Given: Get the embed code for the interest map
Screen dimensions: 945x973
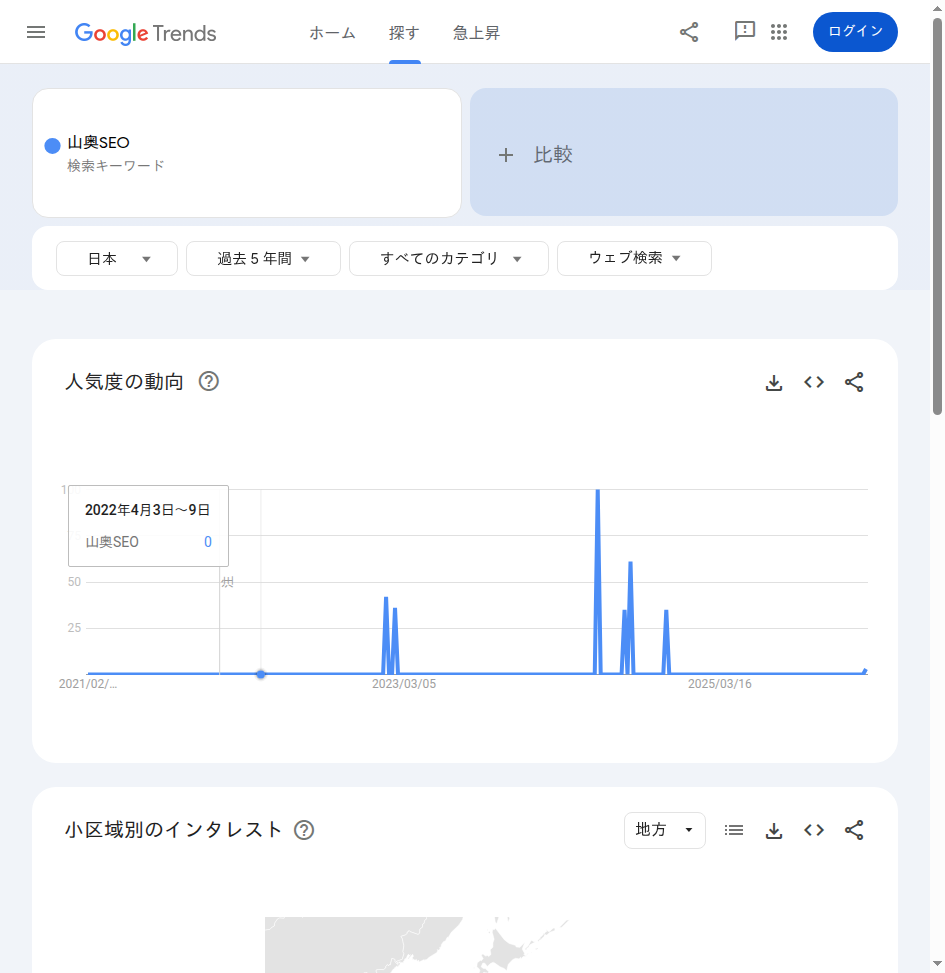Looking at the screenshot, I should coord(813,829).
